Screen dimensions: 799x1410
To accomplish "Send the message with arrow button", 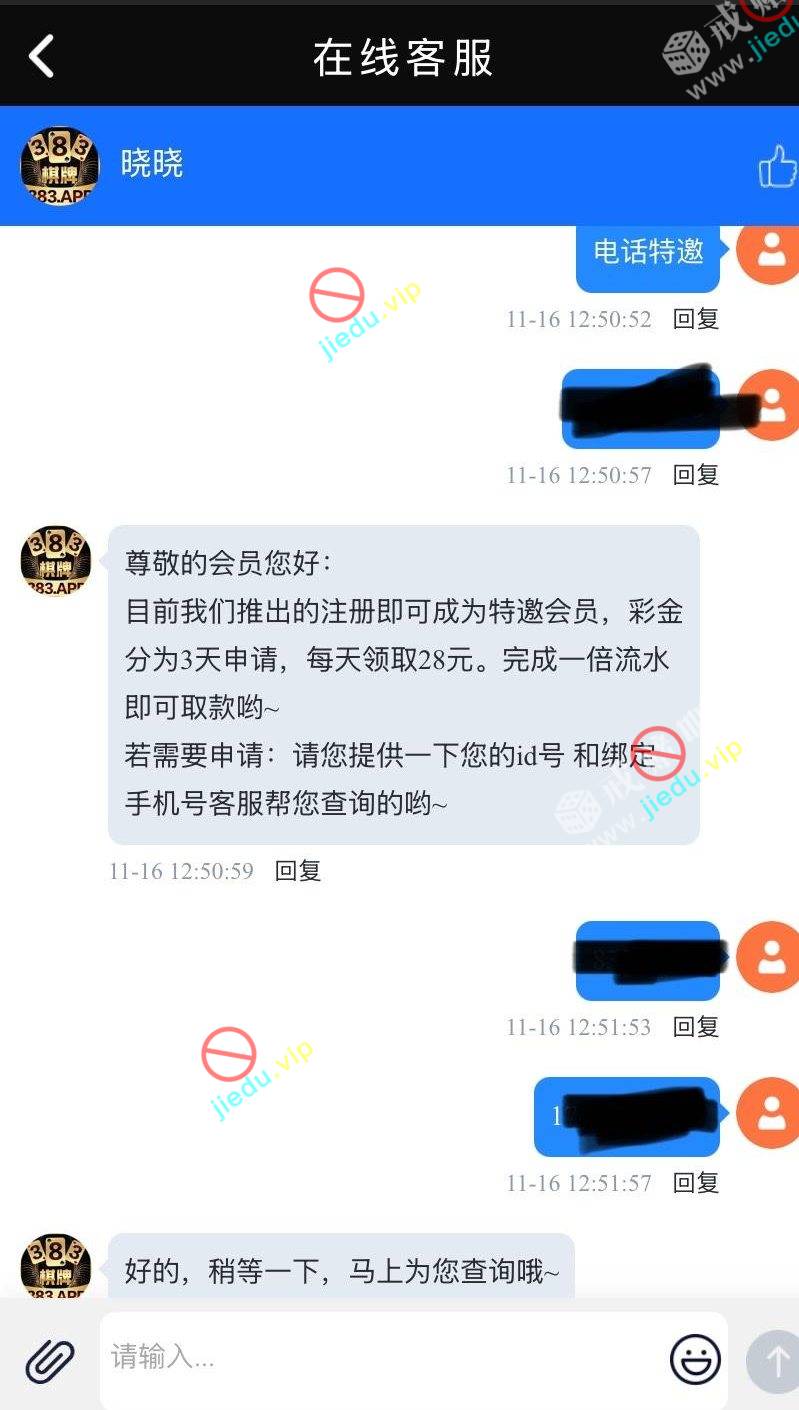I will (x=775, y=1360).
